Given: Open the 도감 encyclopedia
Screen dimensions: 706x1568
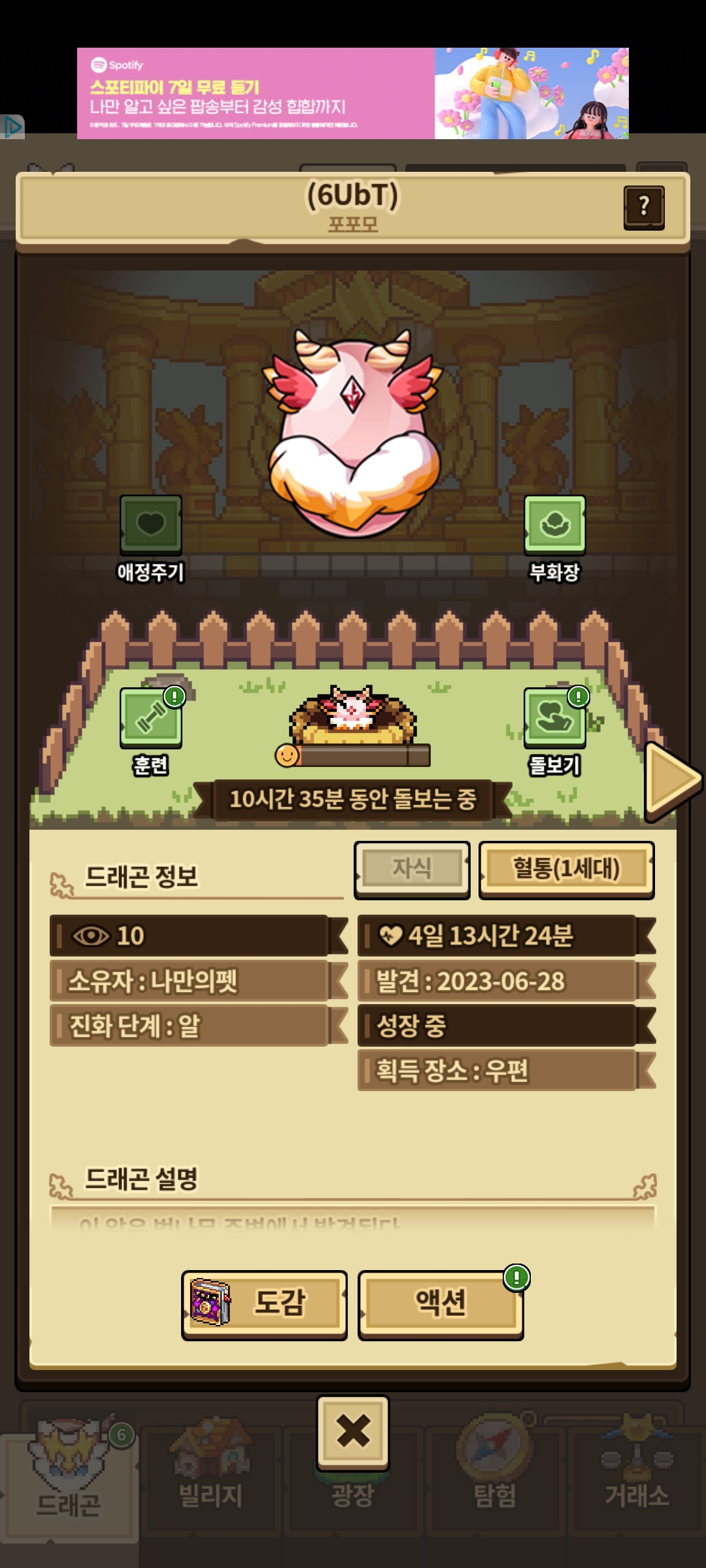Looking at the screenshot, I should click(x=264, y=1305).
